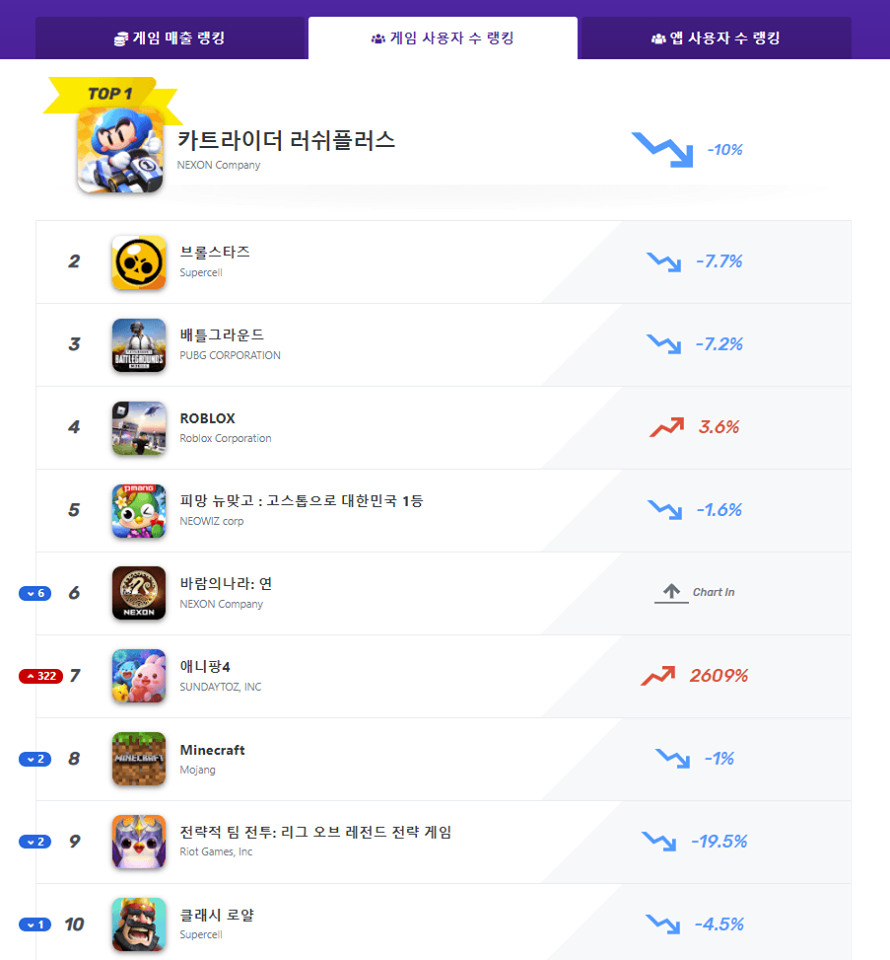This screenshot has height=960, width=890.
Task: Open the 전략적 팀 전투 ranking row
Action: coord(443,842)
